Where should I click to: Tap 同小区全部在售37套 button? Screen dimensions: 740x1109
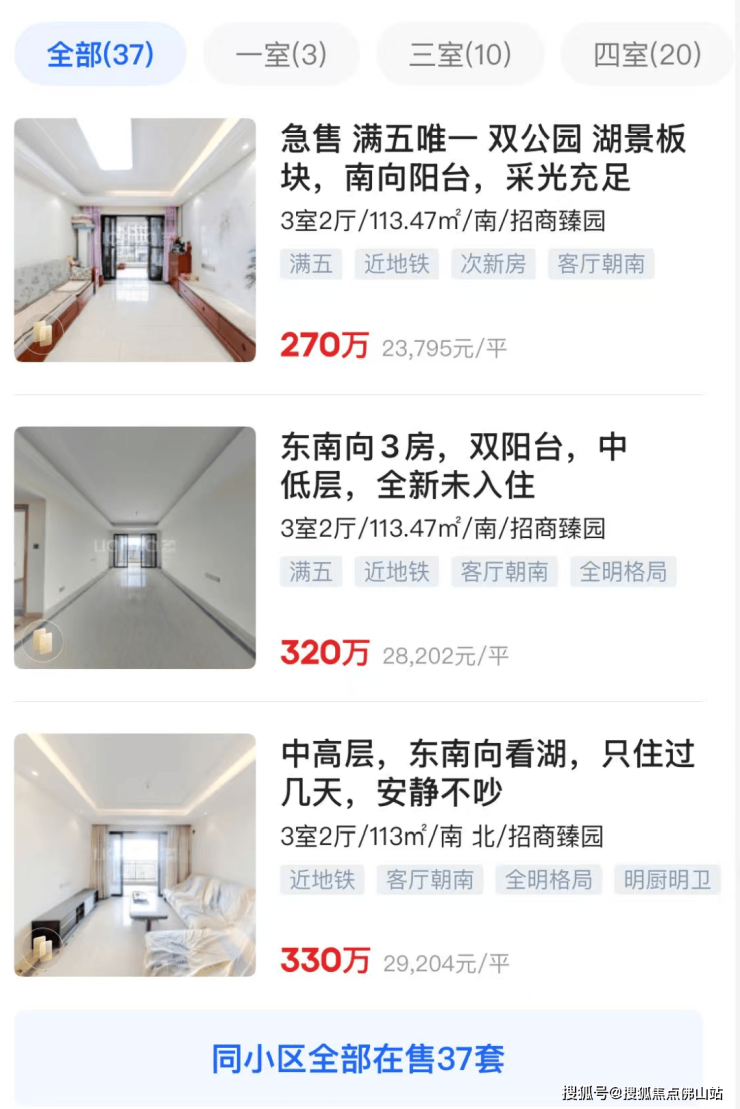(x=358, y=1058)
